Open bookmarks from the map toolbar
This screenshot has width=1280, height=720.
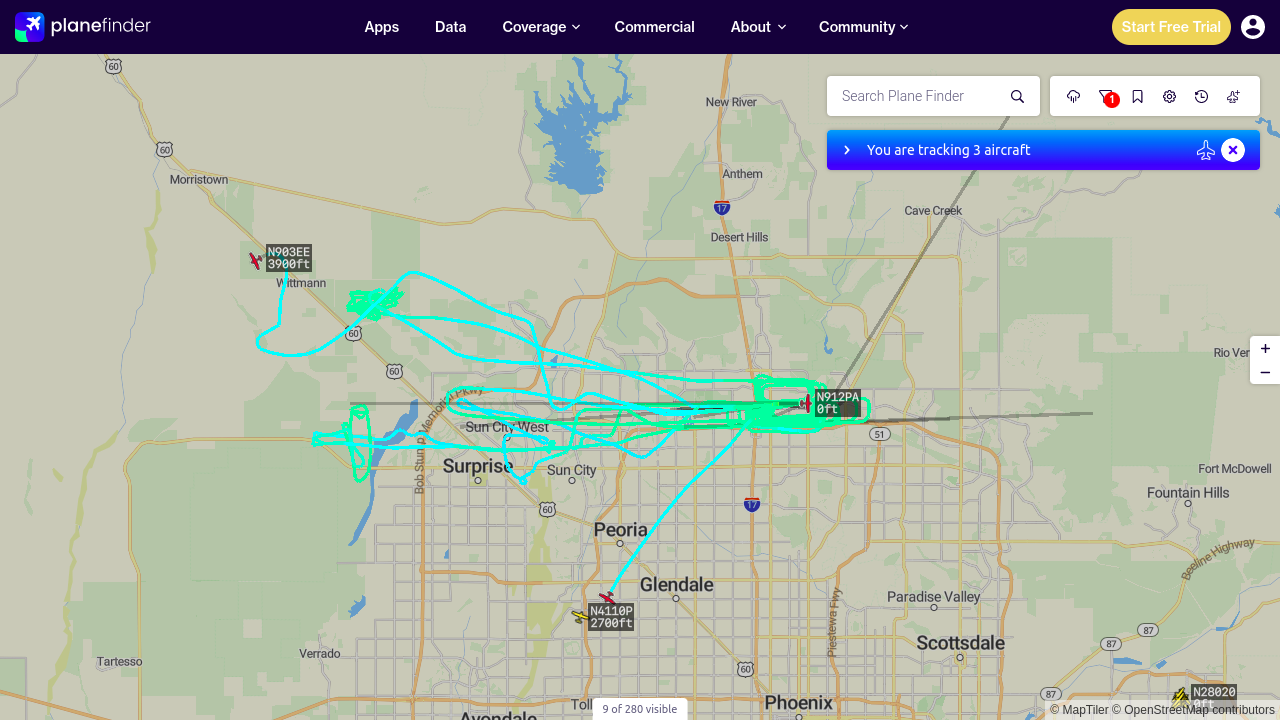1138,96
